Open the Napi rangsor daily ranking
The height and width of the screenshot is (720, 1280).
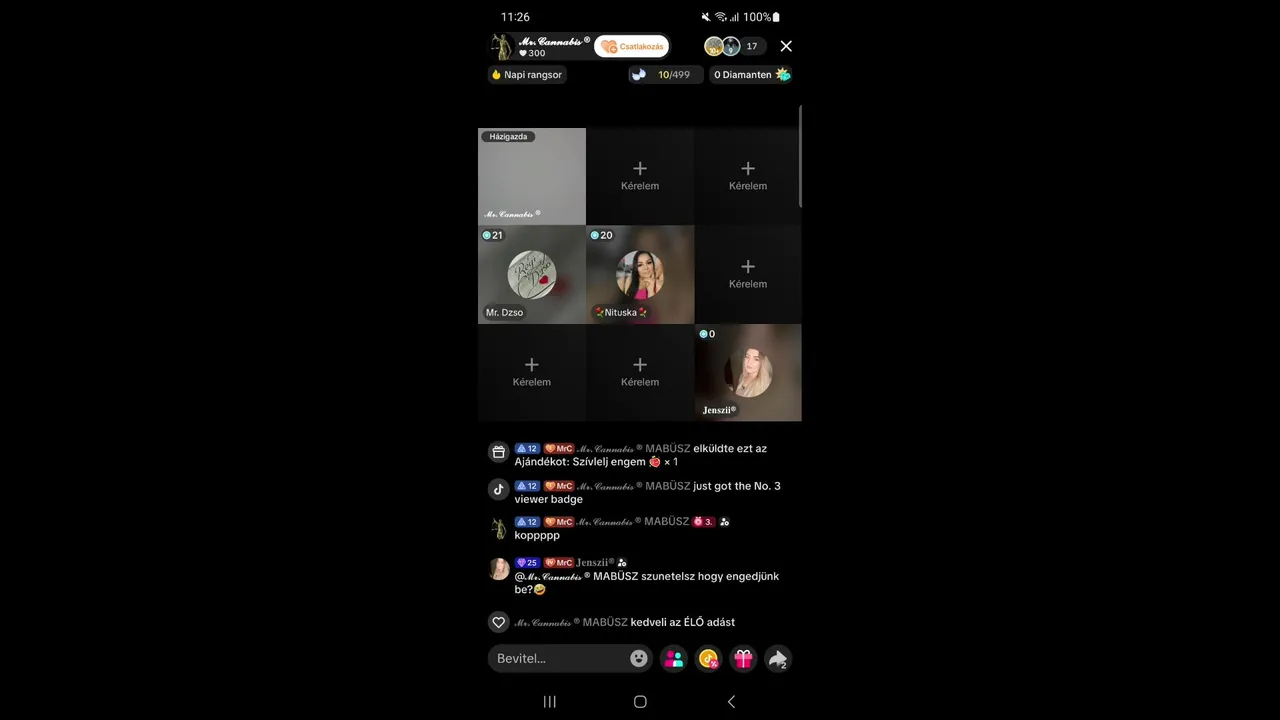pos(527,75)
